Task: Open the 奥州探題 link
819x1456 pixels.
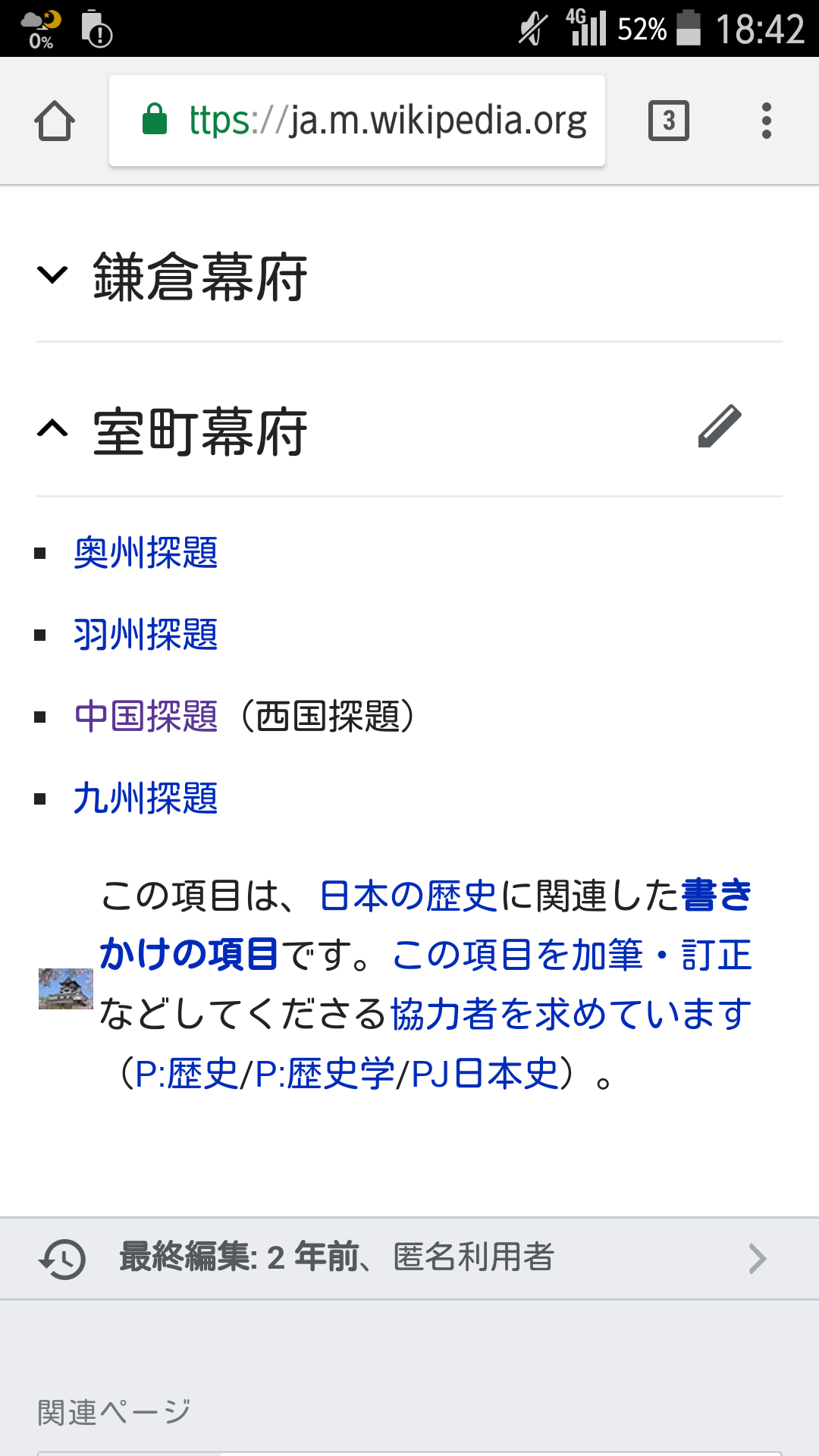Action: [146, 553]
